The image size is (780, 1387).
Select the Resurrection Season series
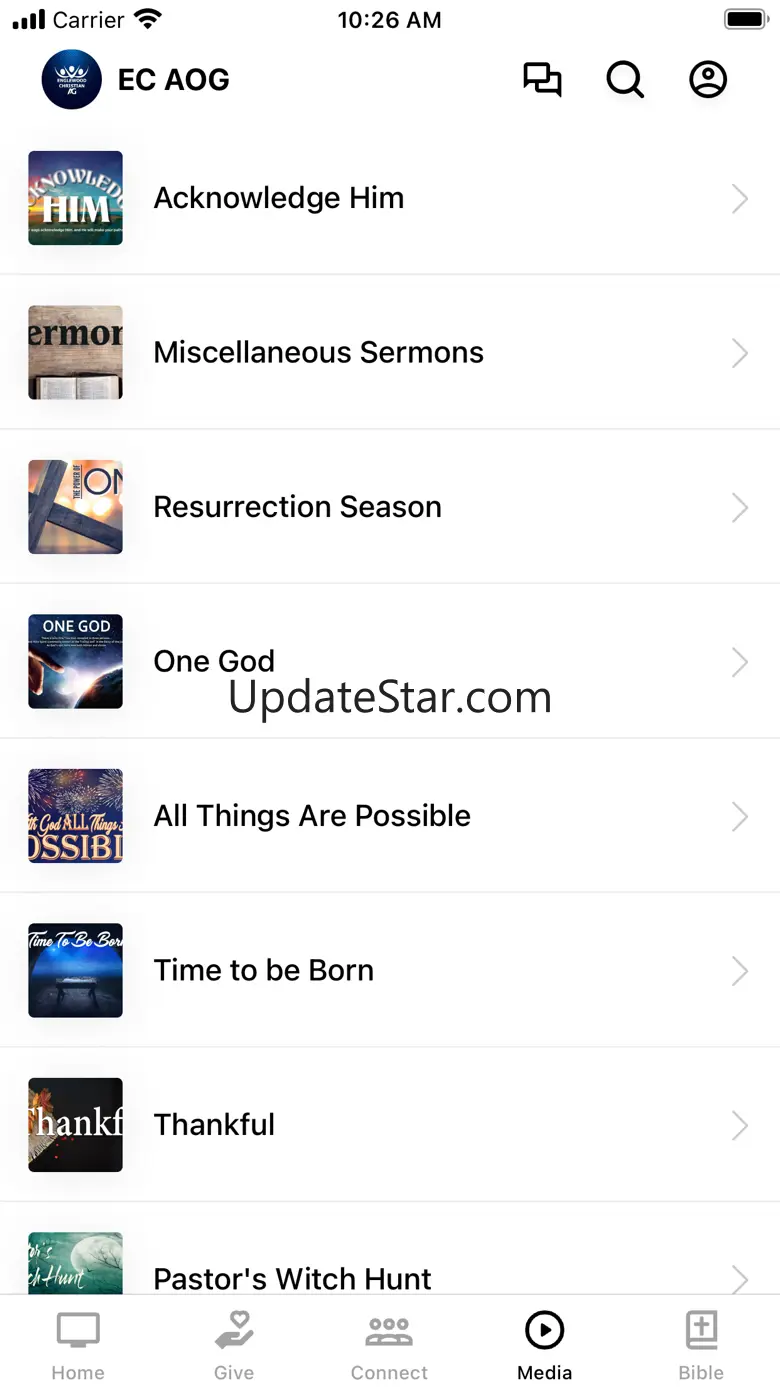389,507
